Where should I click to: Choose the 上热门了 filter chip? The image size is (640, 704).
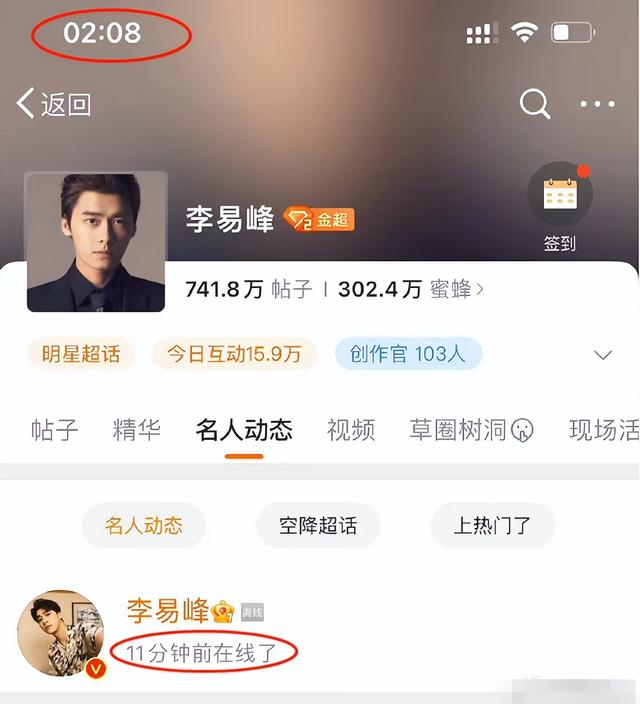492,525
